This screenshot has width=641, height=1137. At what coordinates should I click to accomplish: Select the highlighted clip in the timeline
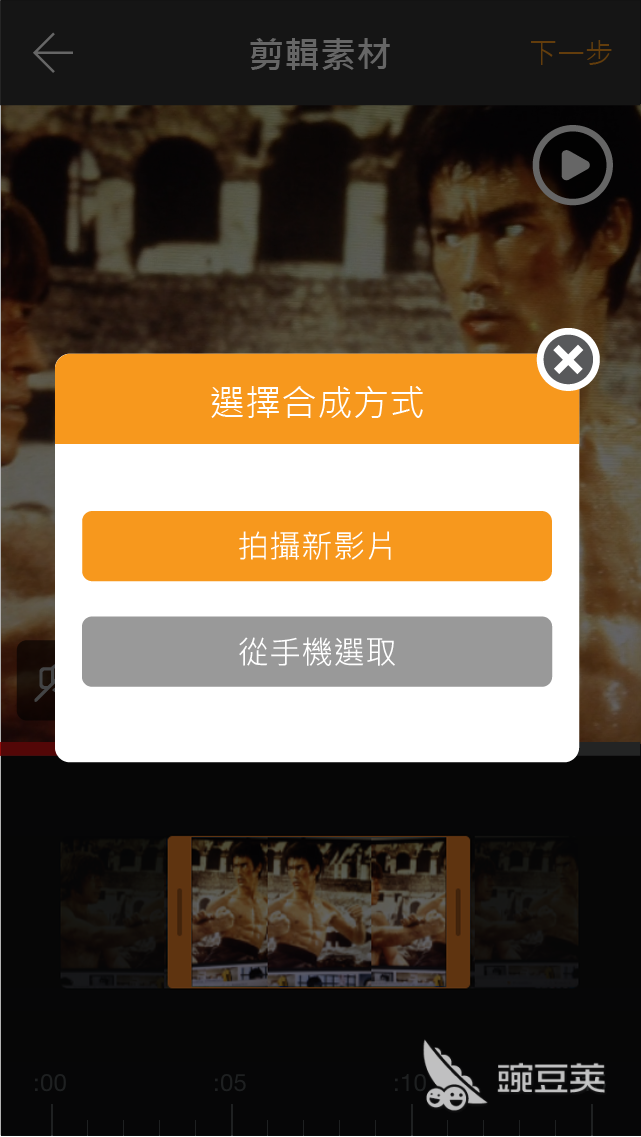[318, 912]
